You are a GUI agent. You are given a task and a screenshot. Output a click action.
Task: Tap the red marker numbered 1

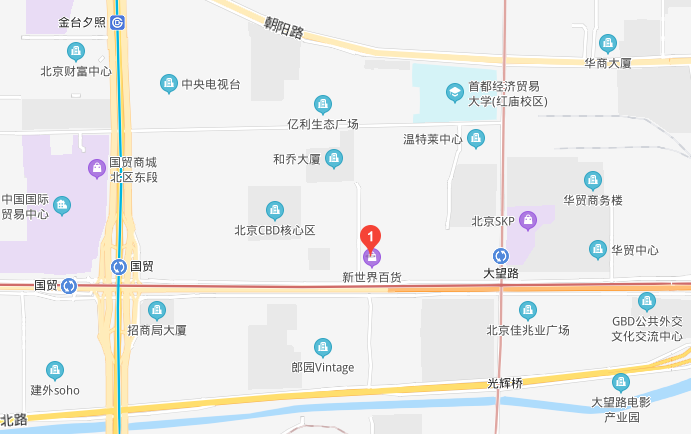pos(371,237)
